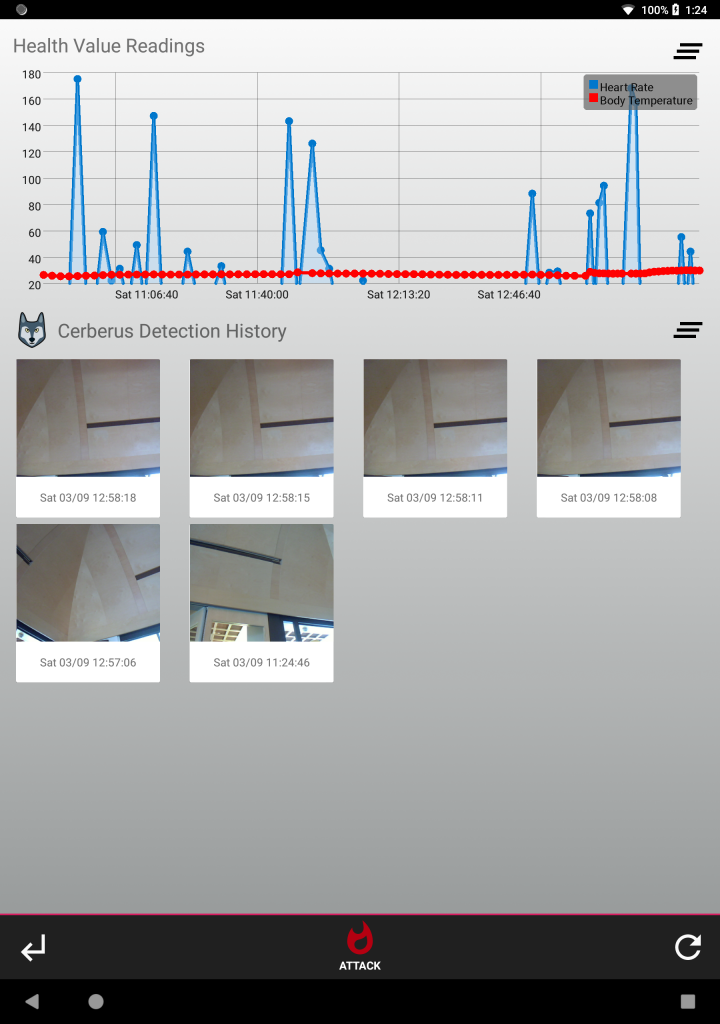View the detection image from 12:58:08
The image size is (720, 1024).
pos(609,438)
